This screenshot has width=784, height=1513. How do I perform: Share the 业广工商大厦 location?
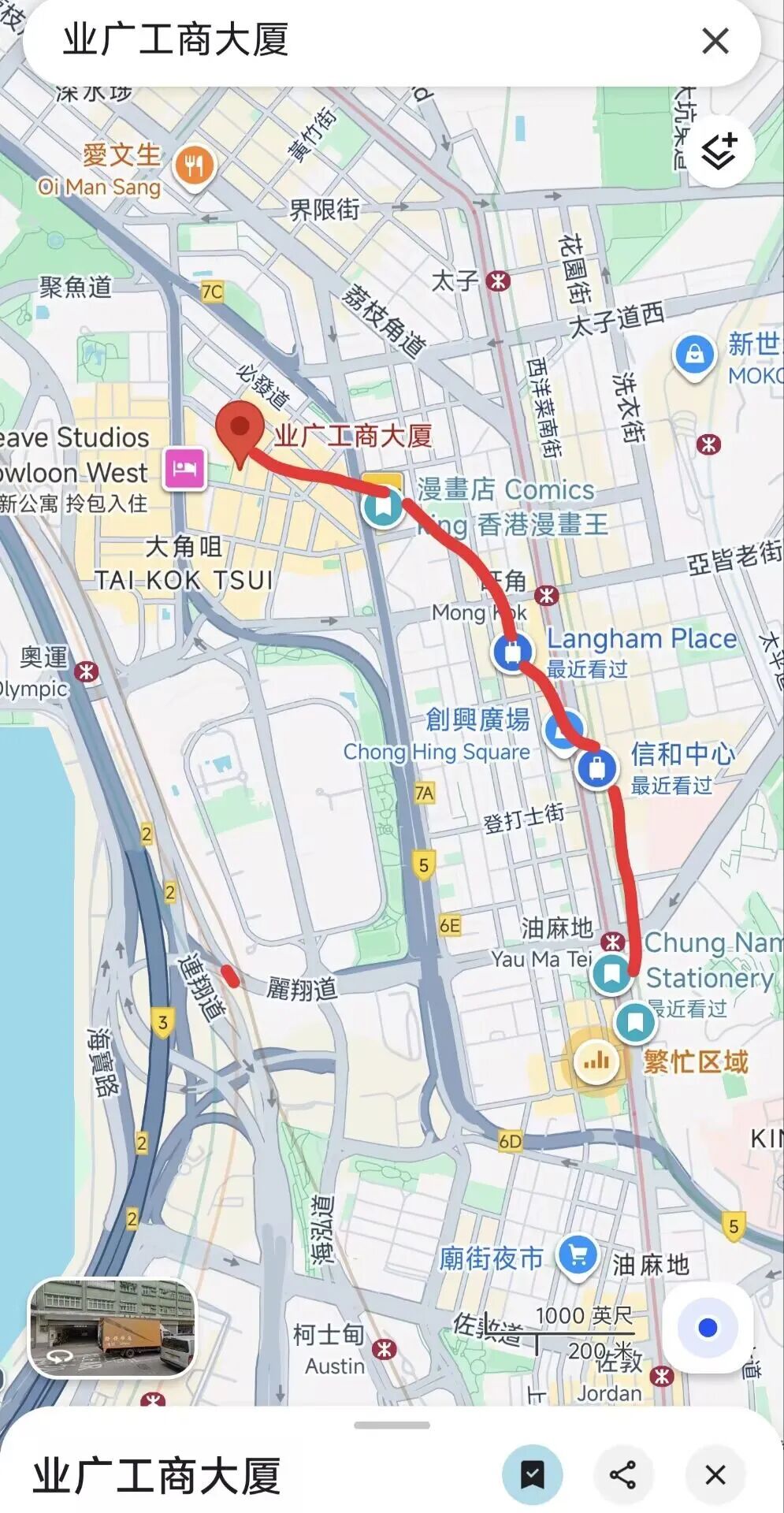pyautogui.click(x=622, y=1474)
